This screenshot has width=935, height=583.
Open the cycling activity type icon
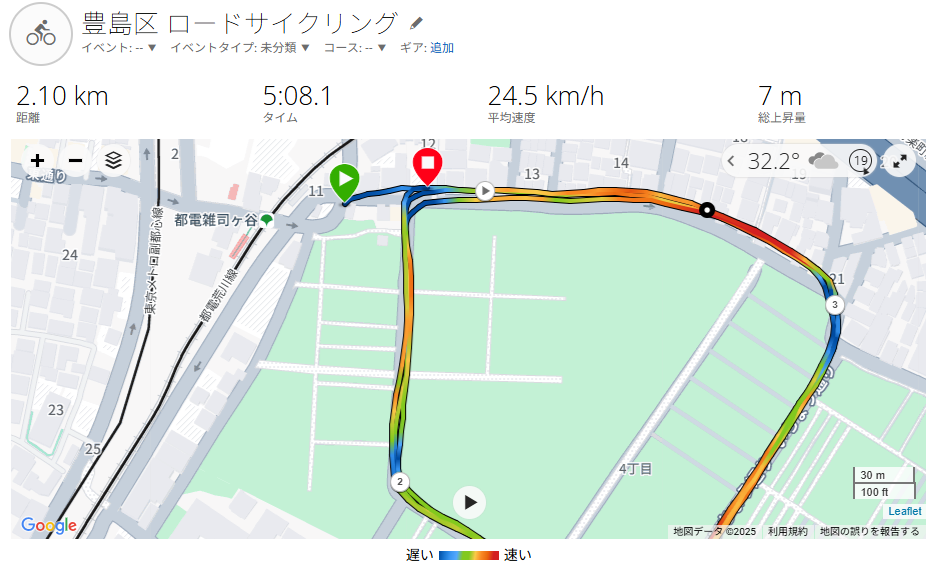40,34
